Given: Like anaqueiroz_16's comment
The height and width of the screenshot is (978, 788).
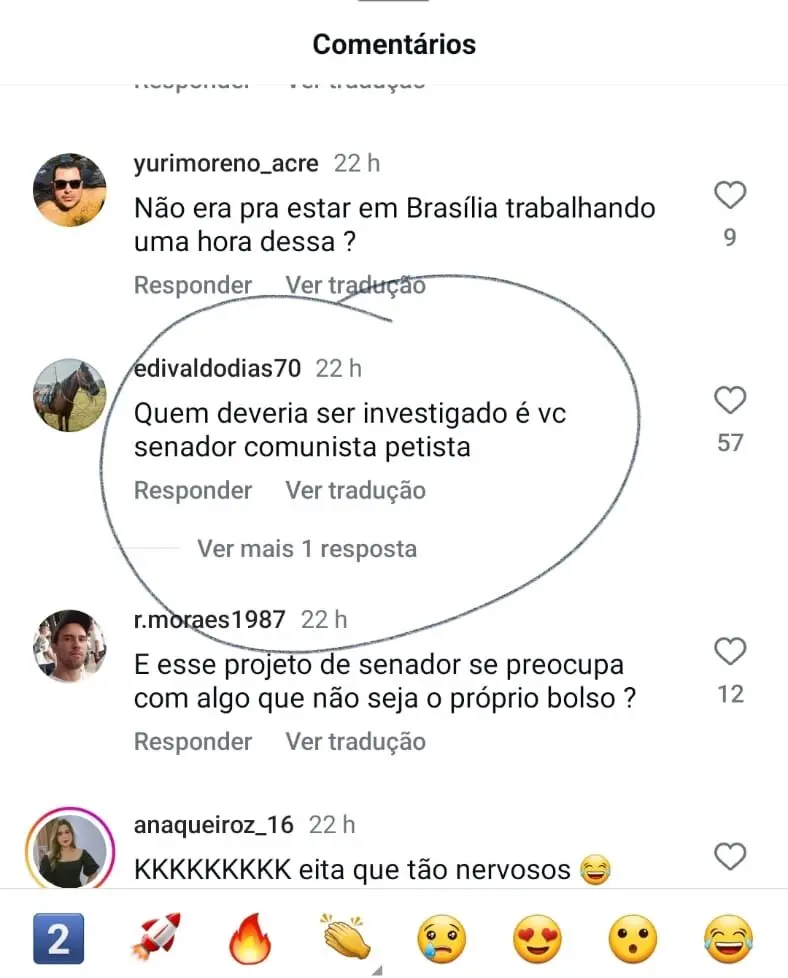Looking at the screenshot, I should tap(731, 857).
